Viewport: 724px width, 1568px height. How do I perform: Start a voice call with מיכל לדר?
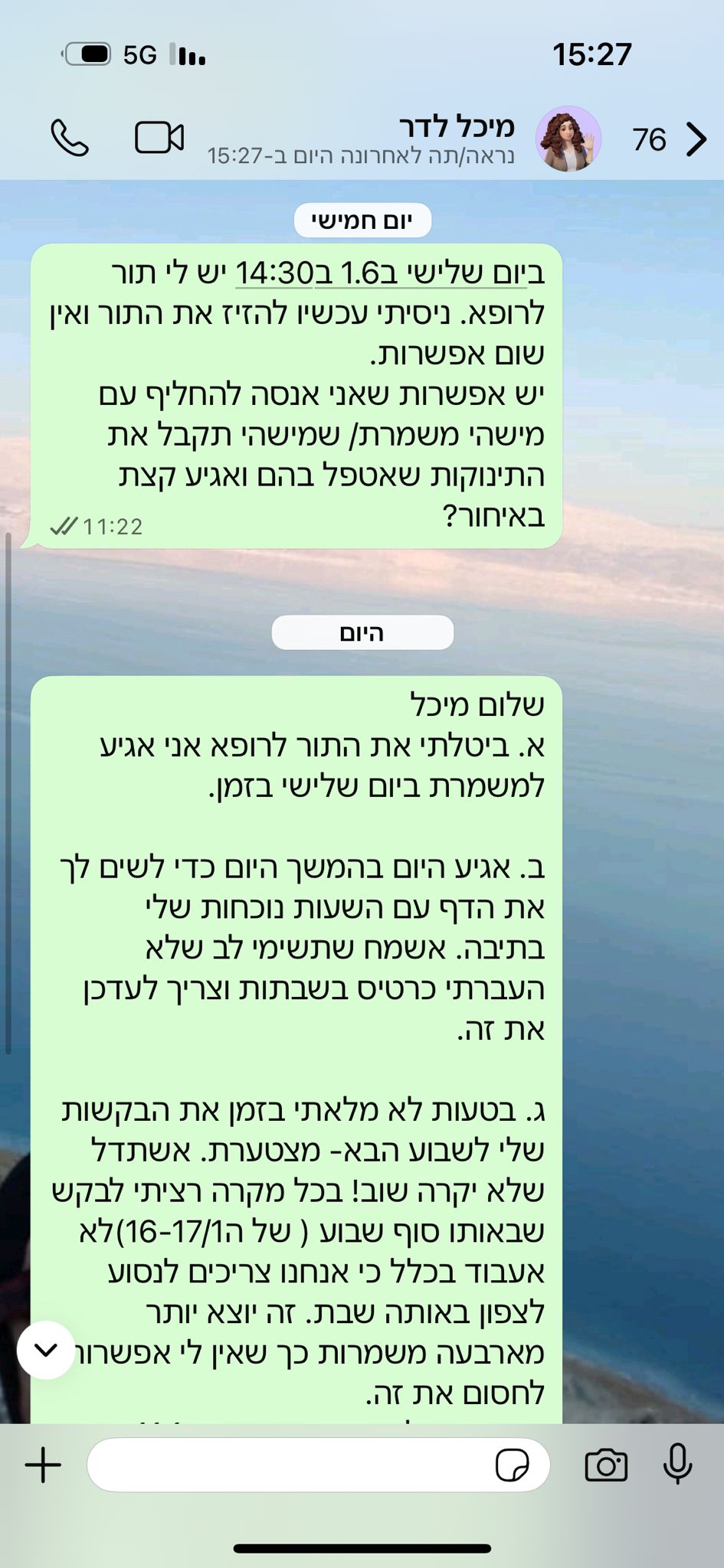70,139
